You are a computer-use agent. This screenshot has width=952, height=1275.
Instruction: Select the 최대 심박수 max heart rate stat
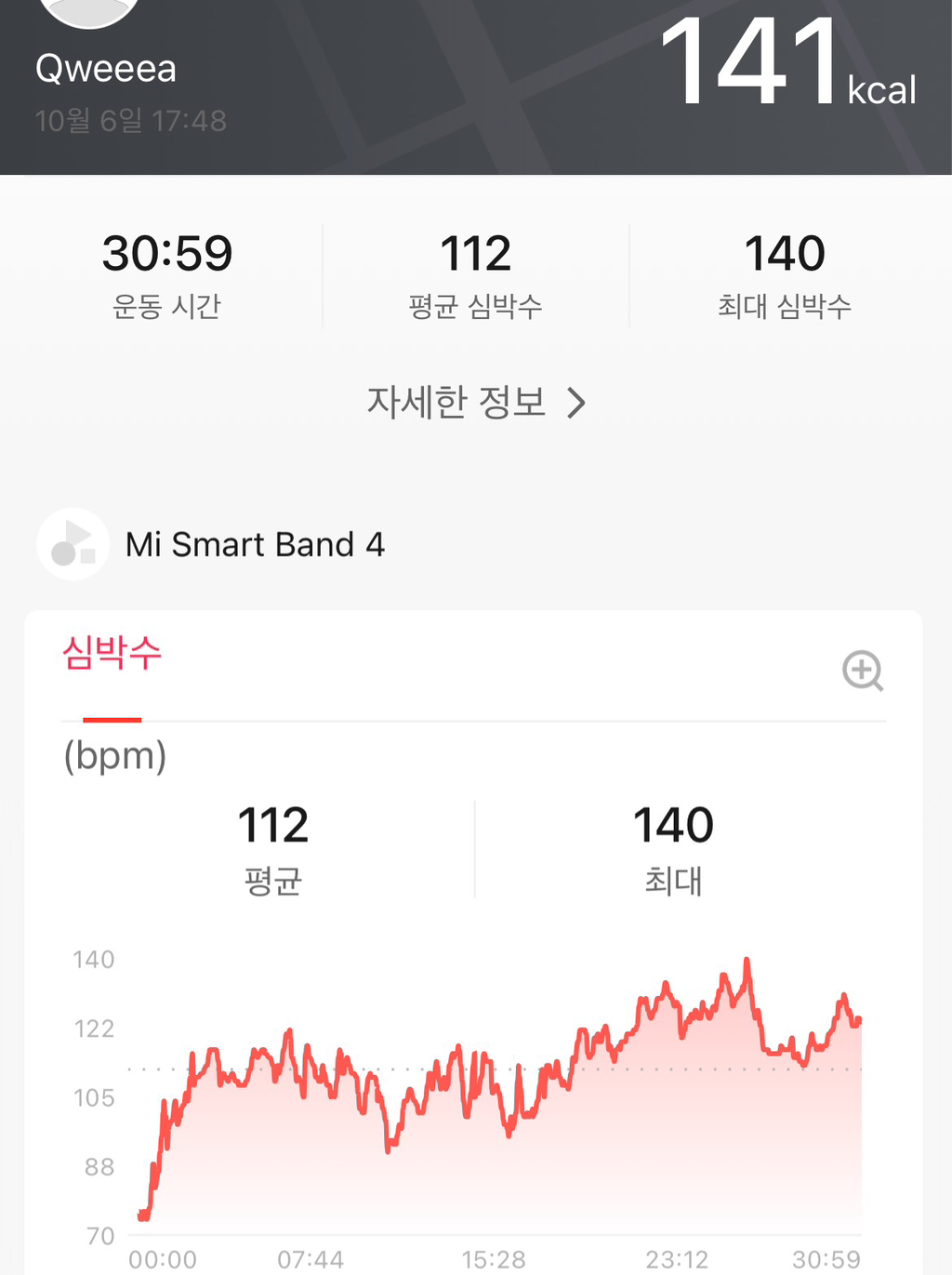point(784,272)
